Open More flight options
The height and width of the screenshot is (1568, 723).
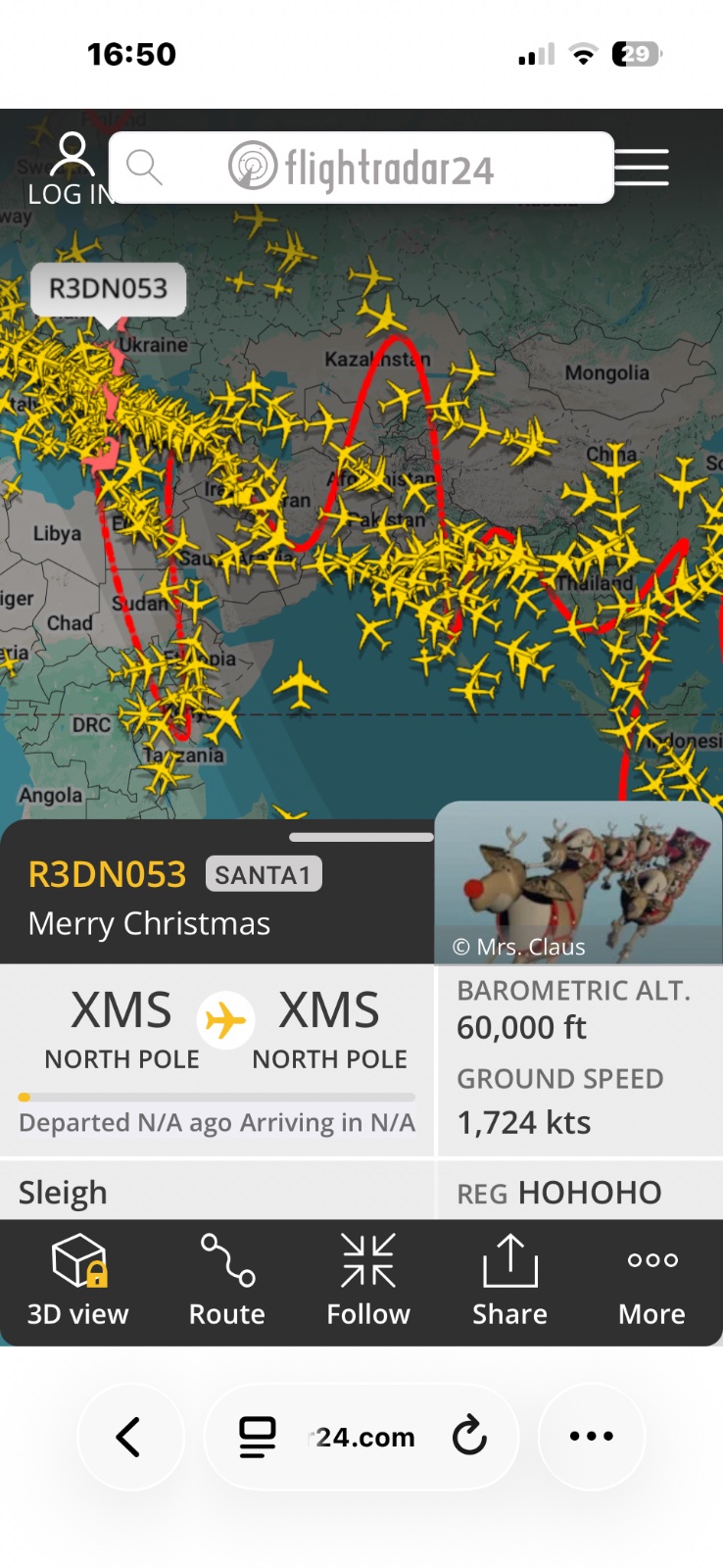click(x=651, y=1280)
